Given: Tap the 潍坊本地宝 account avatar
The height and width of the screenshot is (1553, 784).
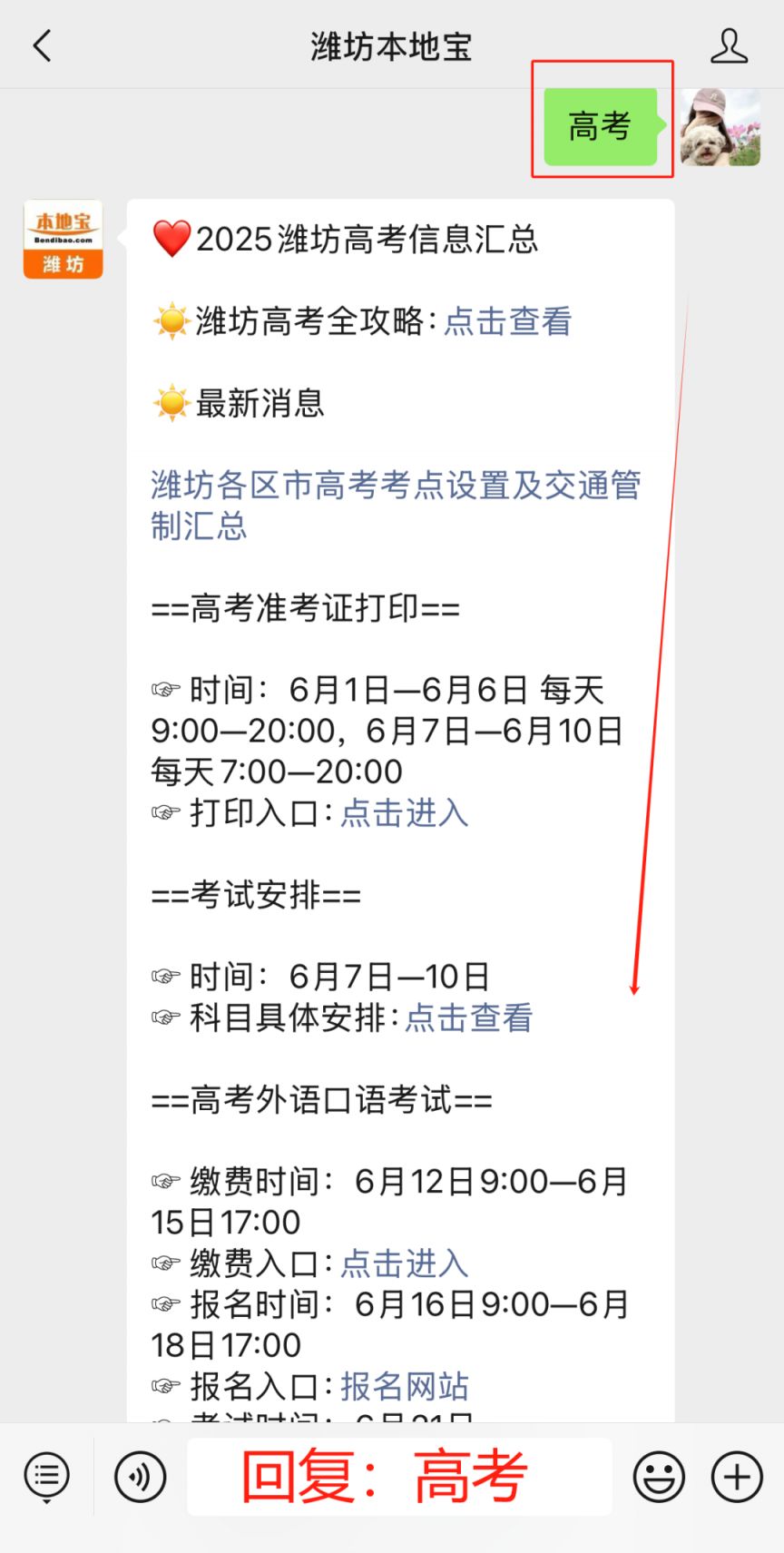Looking at the screenshot, I should (x=63, y=239).
